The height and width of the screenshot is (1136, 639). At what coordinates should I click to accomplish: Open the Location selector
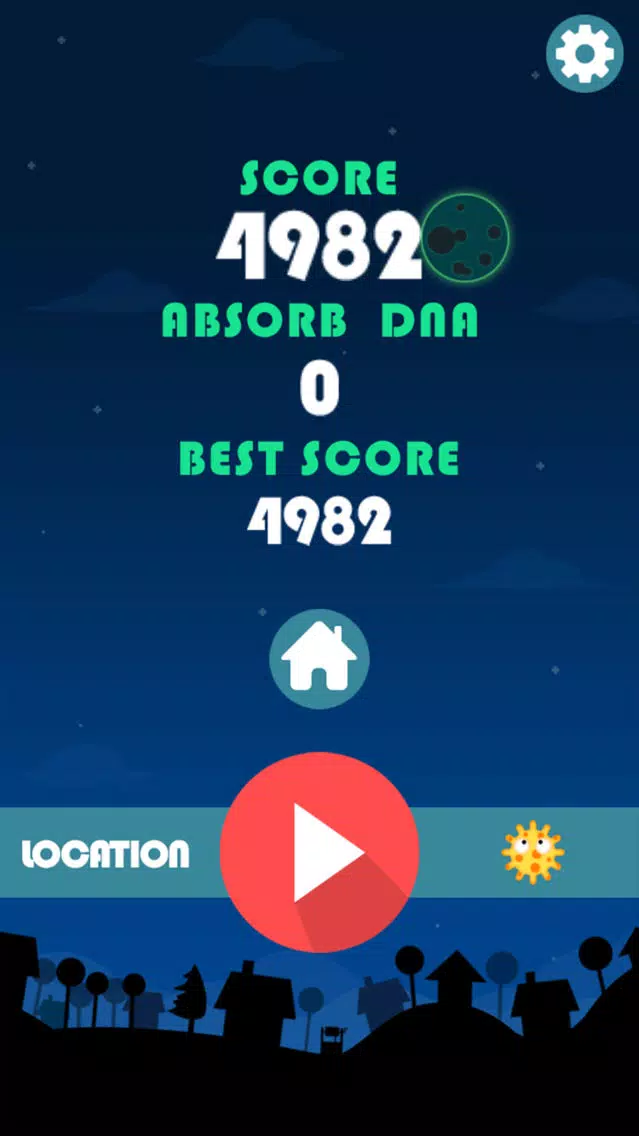click(105, 854)
